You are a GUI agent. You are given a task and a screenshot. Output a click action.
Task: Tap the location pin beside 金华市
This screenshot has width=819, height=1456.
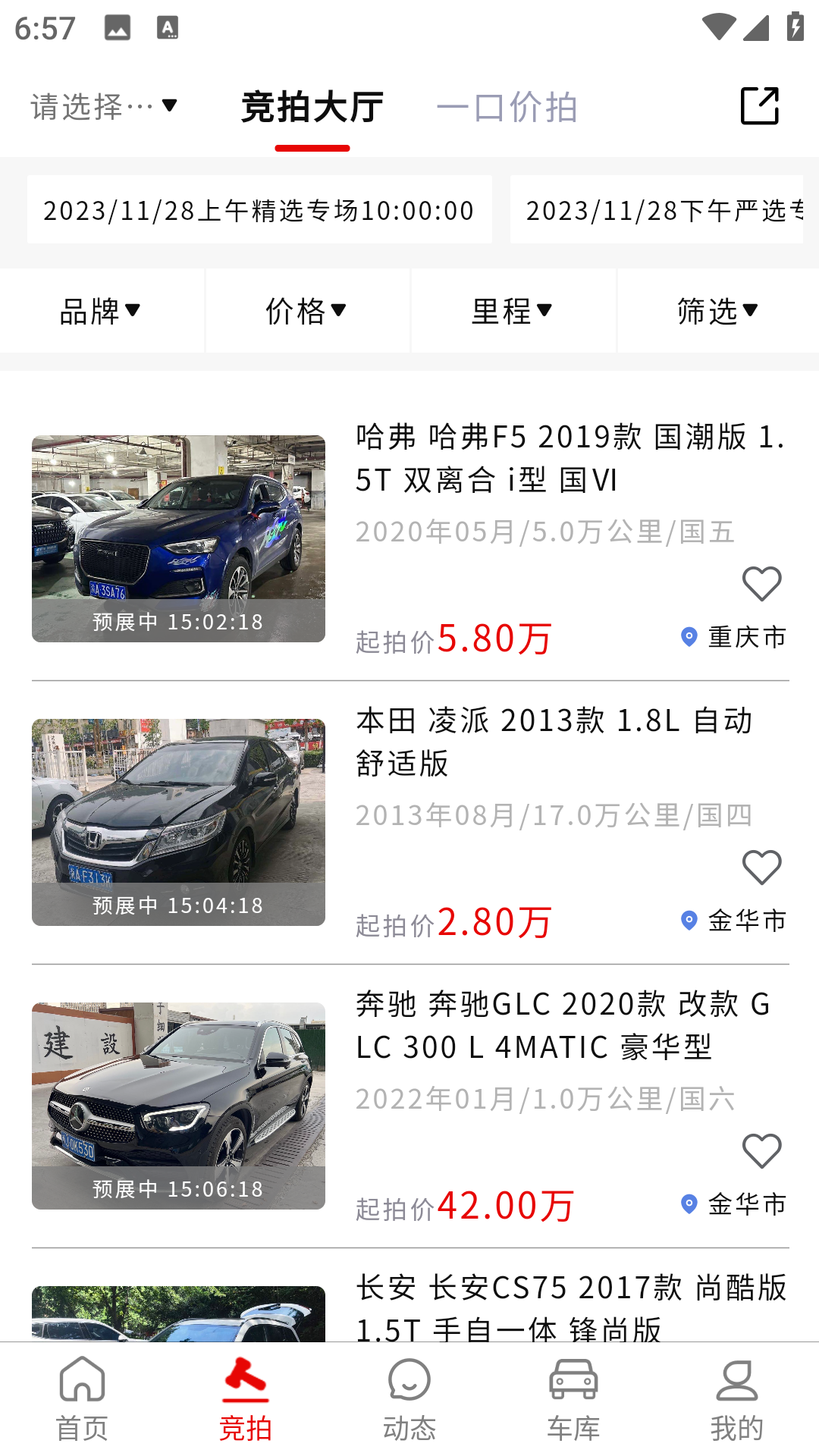click(688, 921)
